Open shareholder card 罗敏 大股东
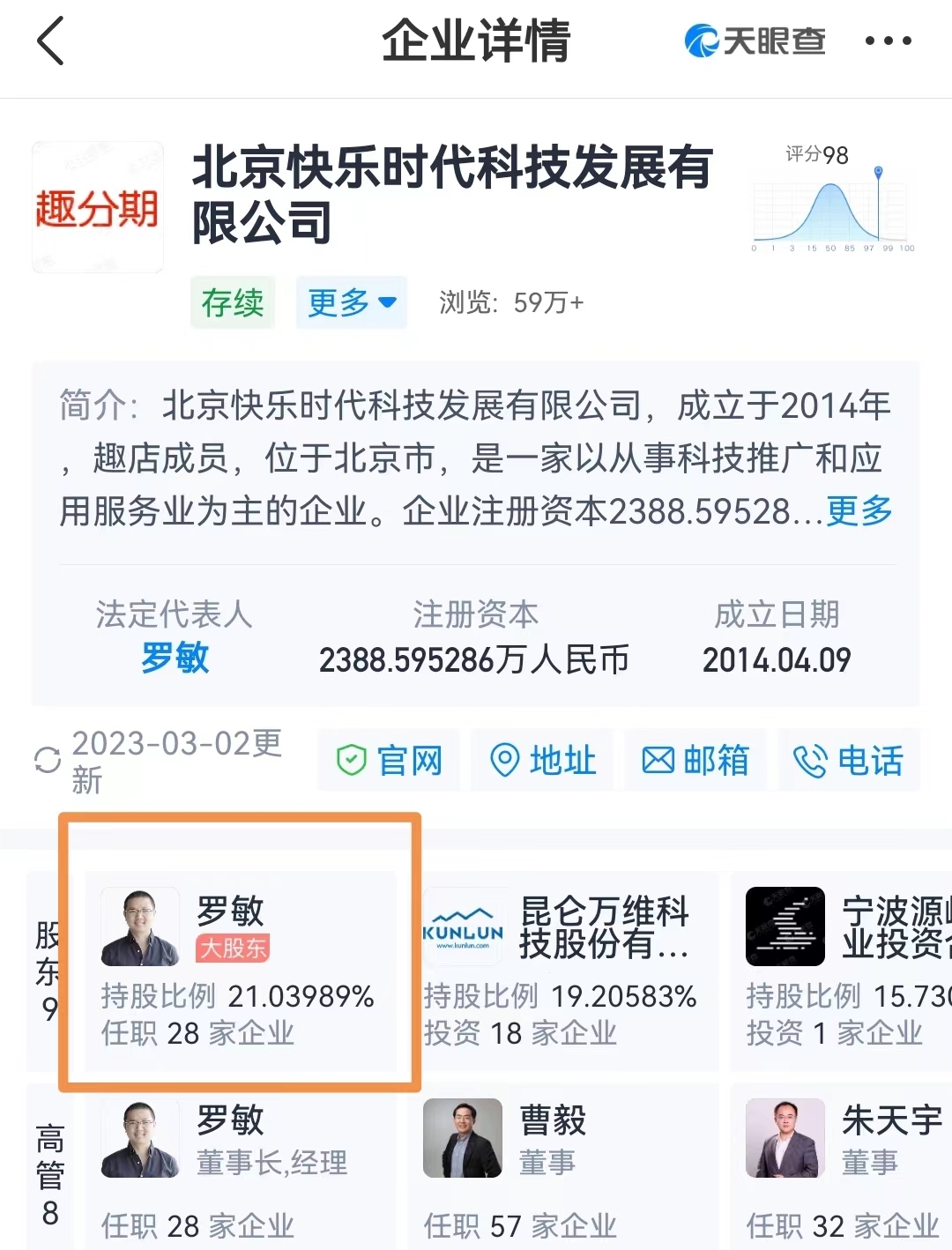The height and width of the screenshot is (1250, 952). click(240, 970)
